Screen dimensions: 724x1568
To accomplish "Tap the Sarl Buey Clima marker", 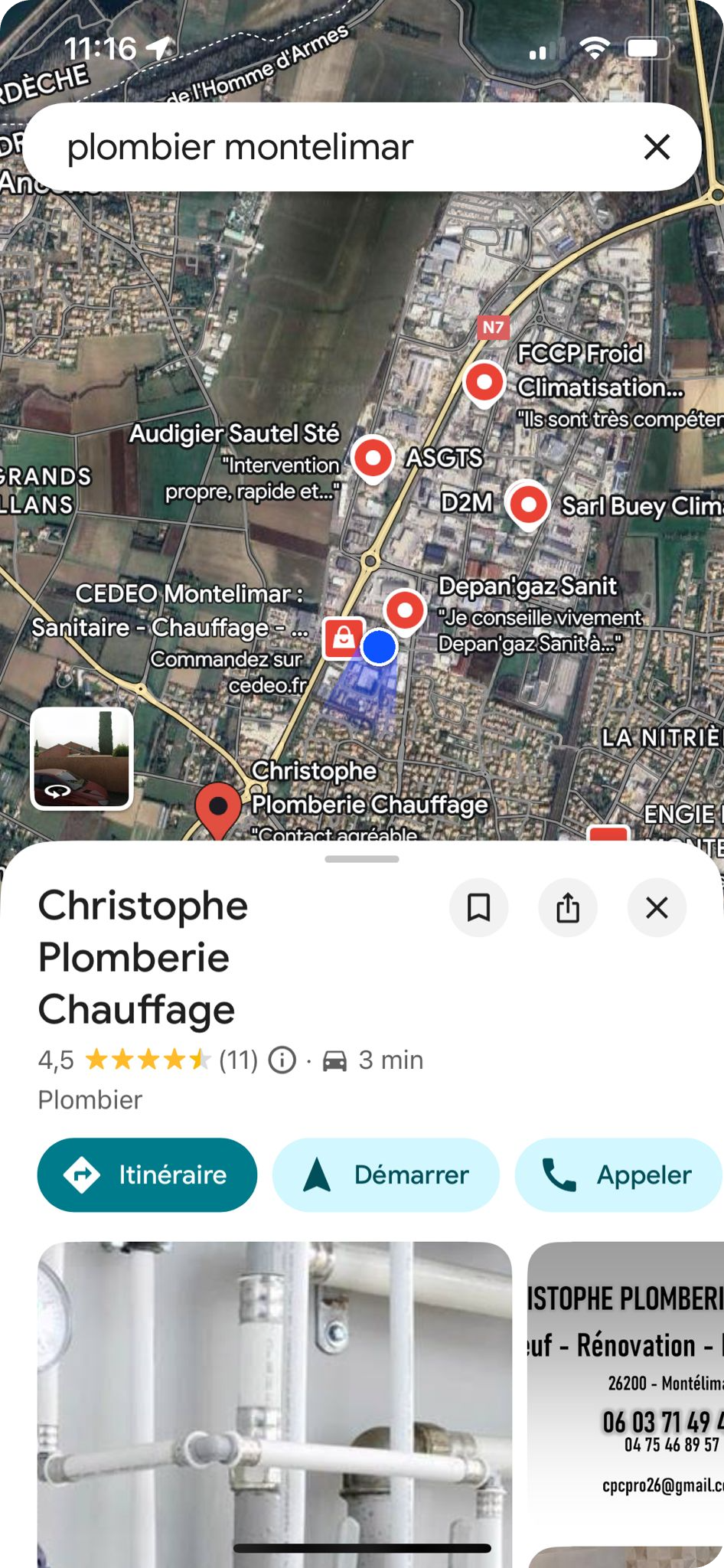I will click(527, 504).
